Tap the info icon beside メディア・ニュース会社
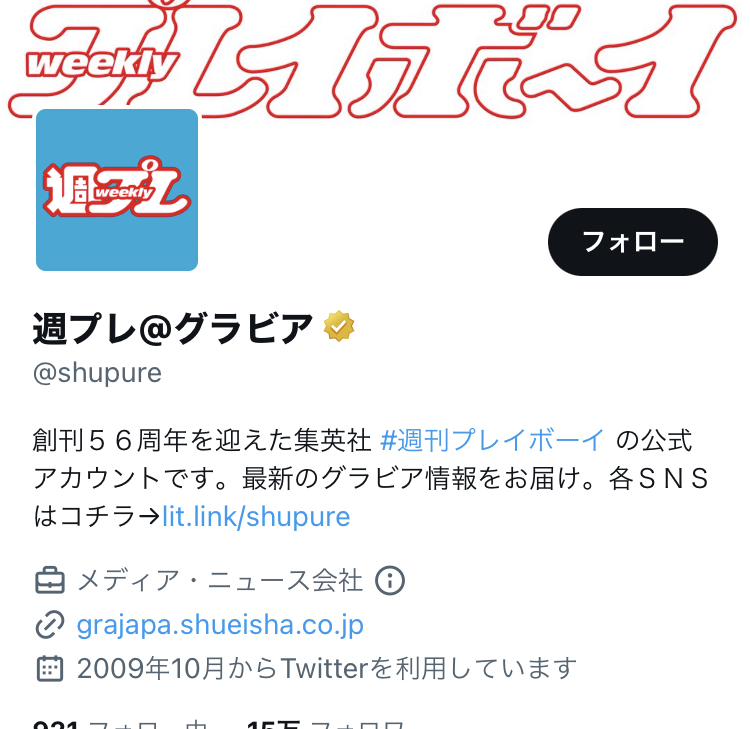Image resolution: width=750 pixels, height=729 pixels. point(390,580)
